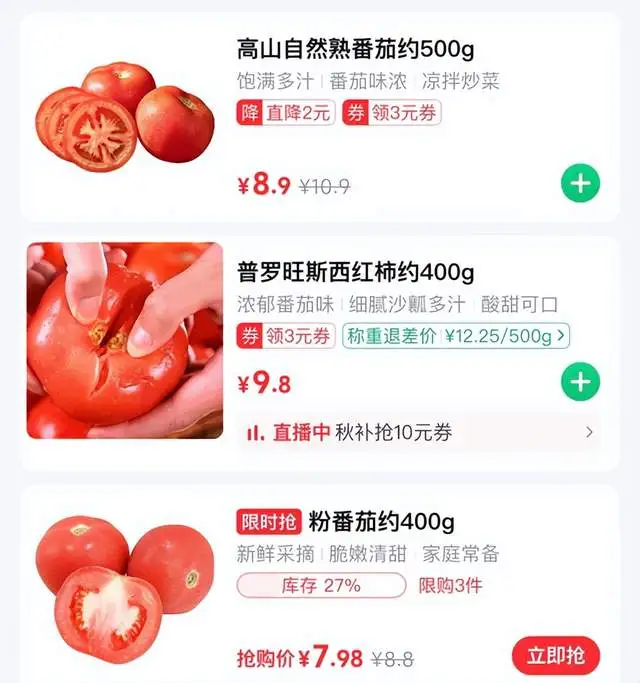The width and height of the screenshot is (640, 683).
Task: View 称重退差价 ¥12.25/500g details
Action: click(456, 336)
